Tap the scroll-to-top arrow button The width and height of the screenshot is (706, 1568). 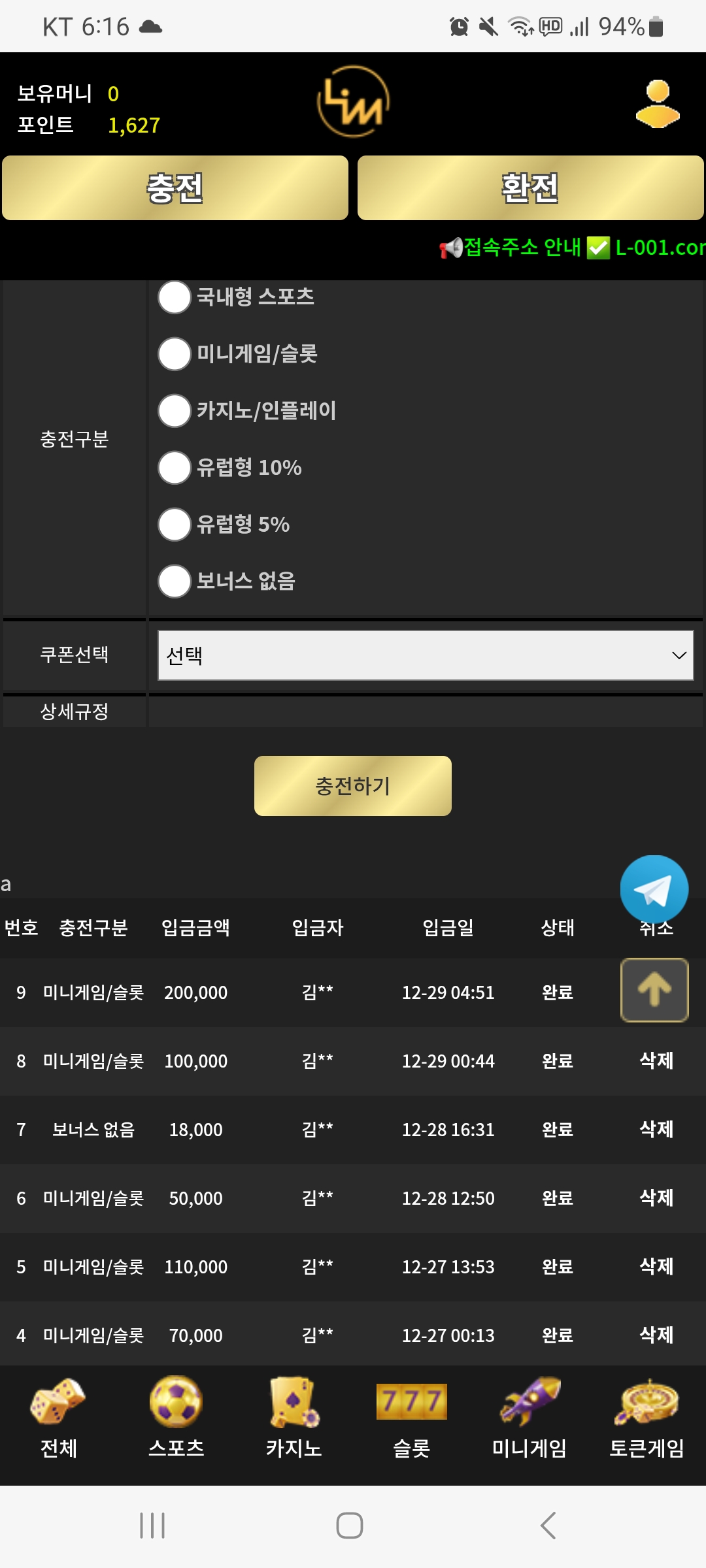click(654, 990)
